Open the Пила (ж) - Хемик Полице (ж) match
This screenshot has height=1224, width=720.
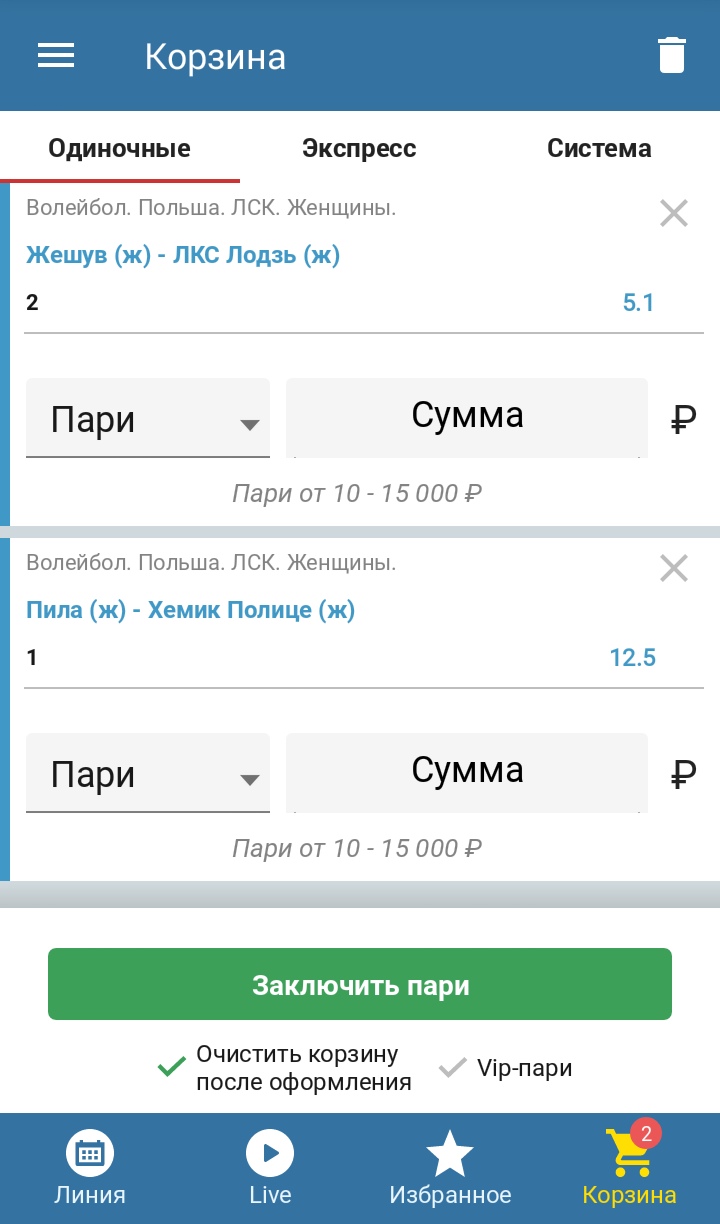pyautogui.click(x=190, y=610)
